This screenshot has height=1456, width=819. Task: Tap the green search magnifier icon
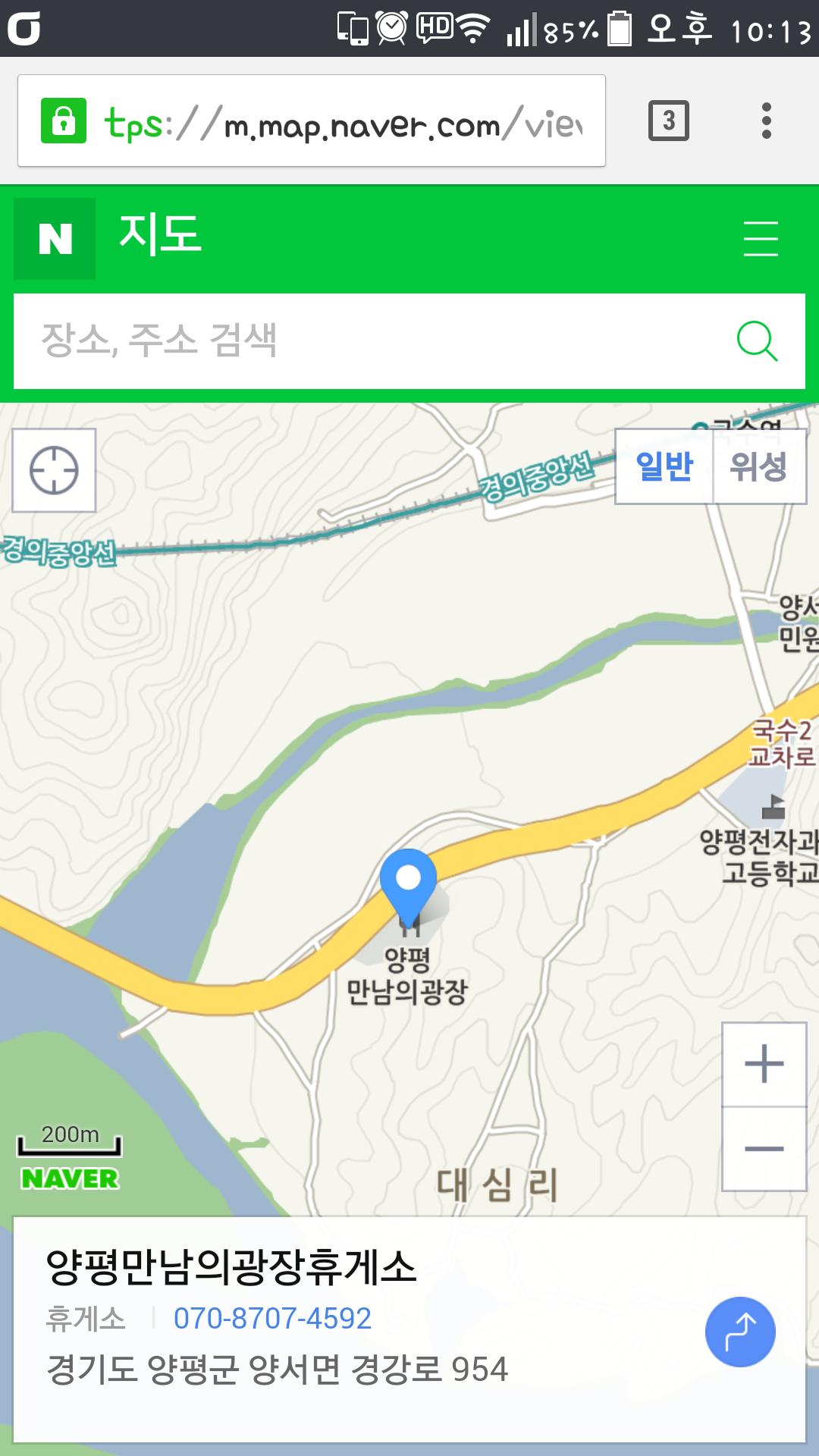[x=757, y=341]
